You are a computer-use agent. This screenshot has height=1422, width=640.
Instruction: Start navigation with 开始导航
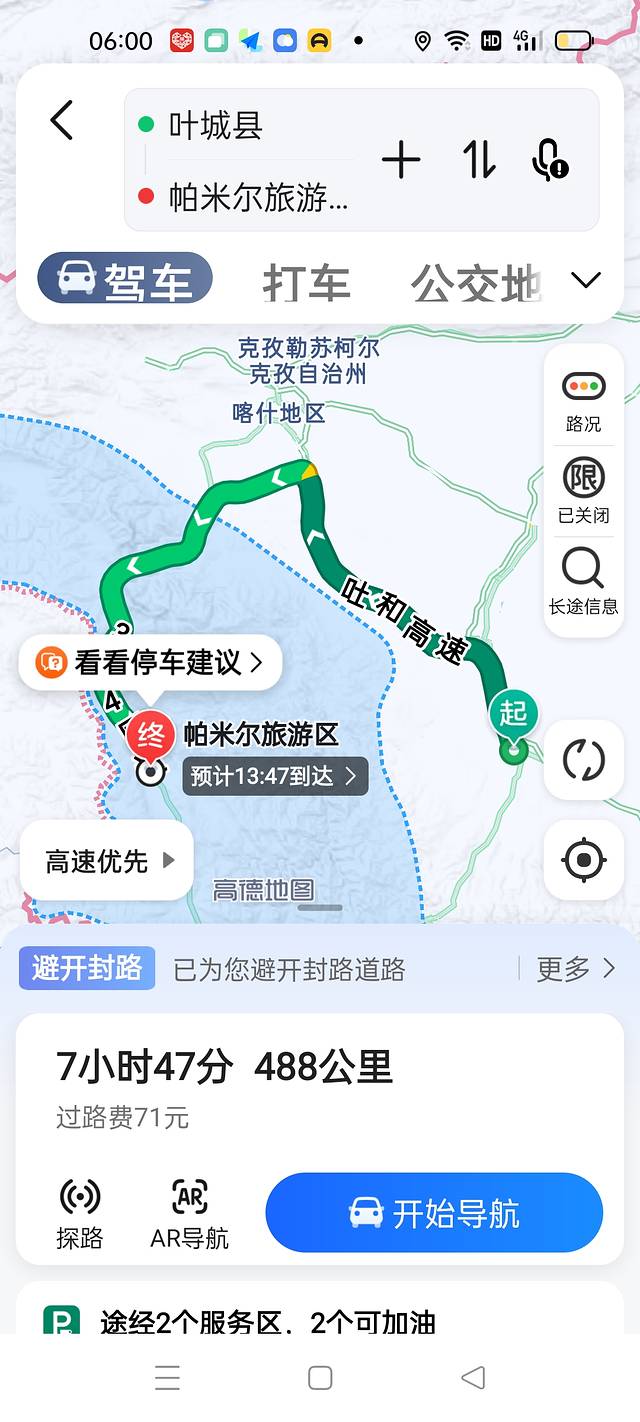[434, 1213]
